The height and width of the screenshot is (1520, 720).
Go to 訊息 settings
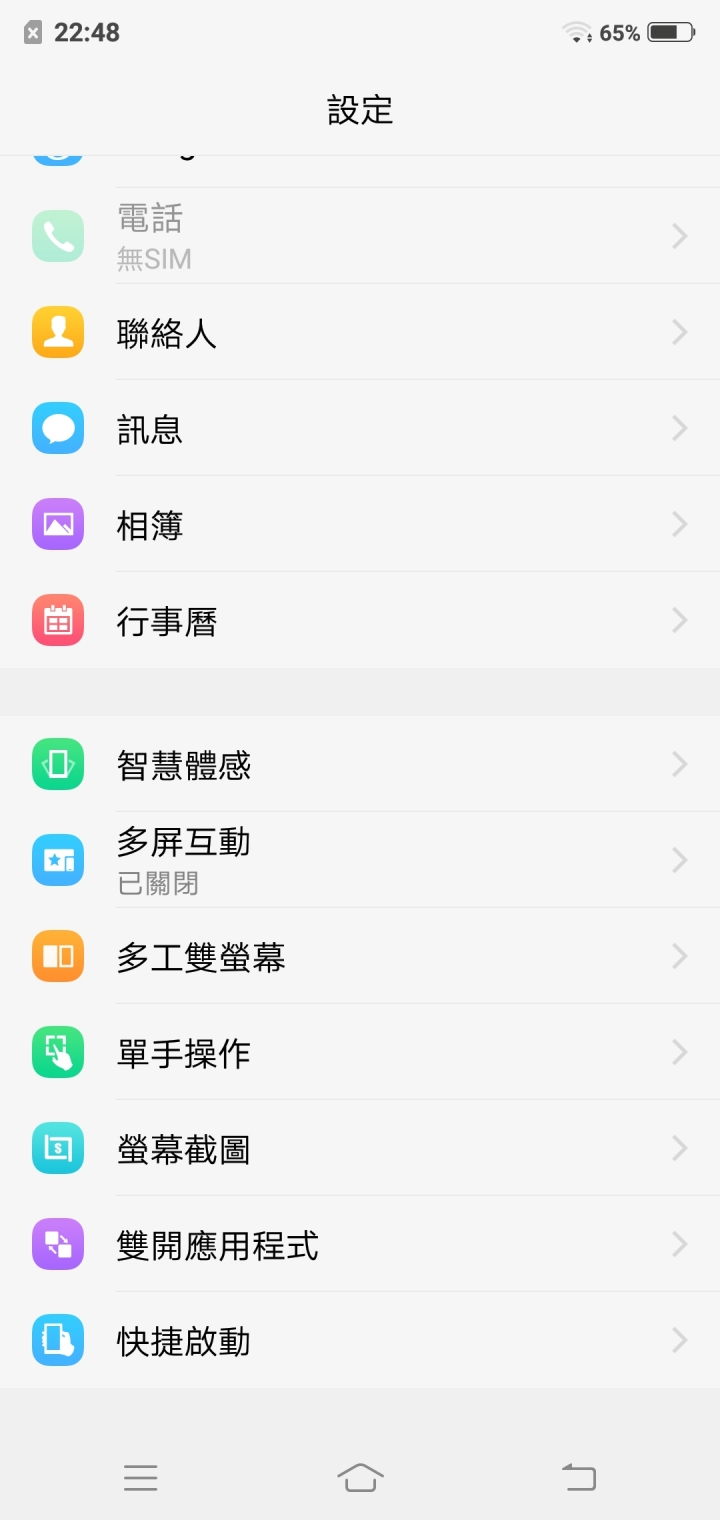coord(360,428)
